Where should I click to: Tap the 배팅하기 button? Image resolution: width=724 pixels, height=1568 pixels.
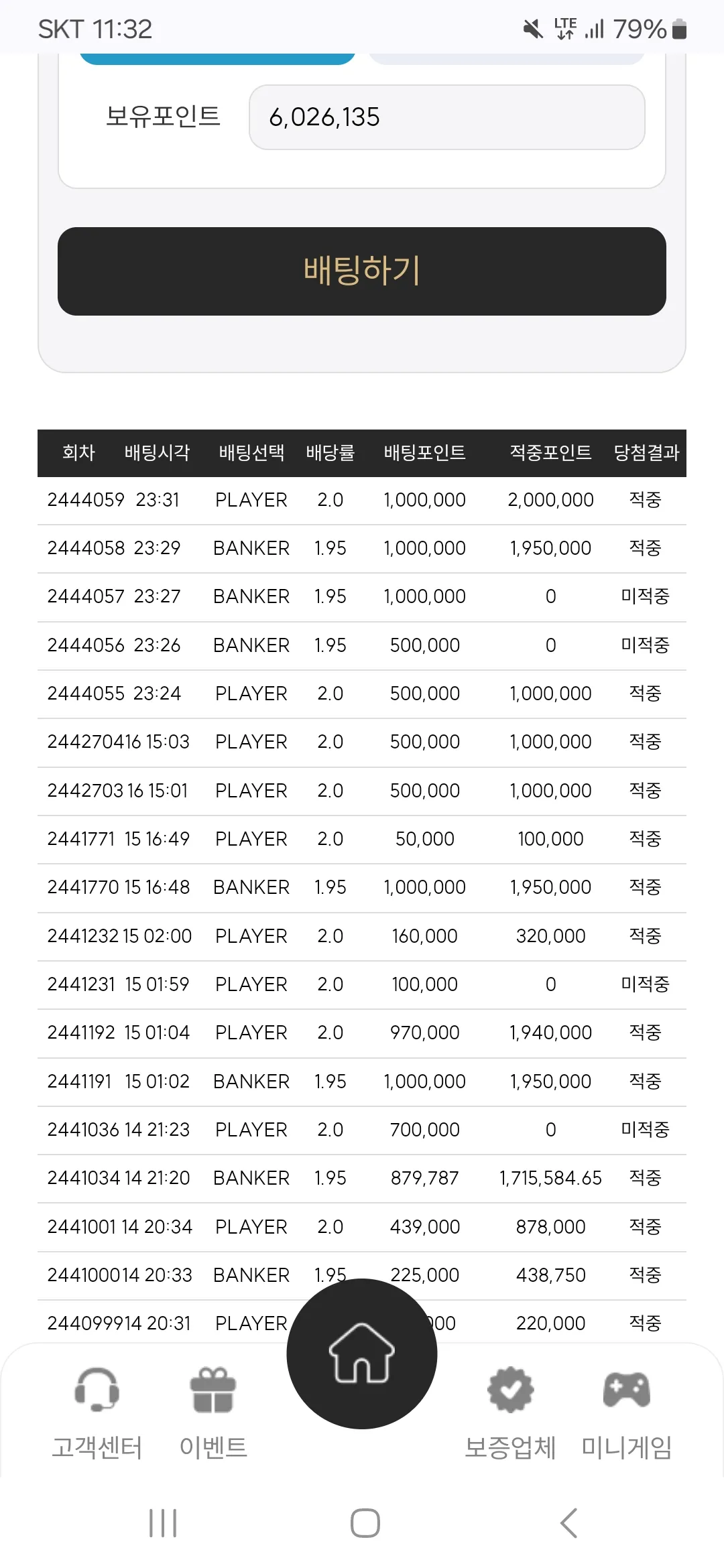pyautogui.click(x=362, y=271)
